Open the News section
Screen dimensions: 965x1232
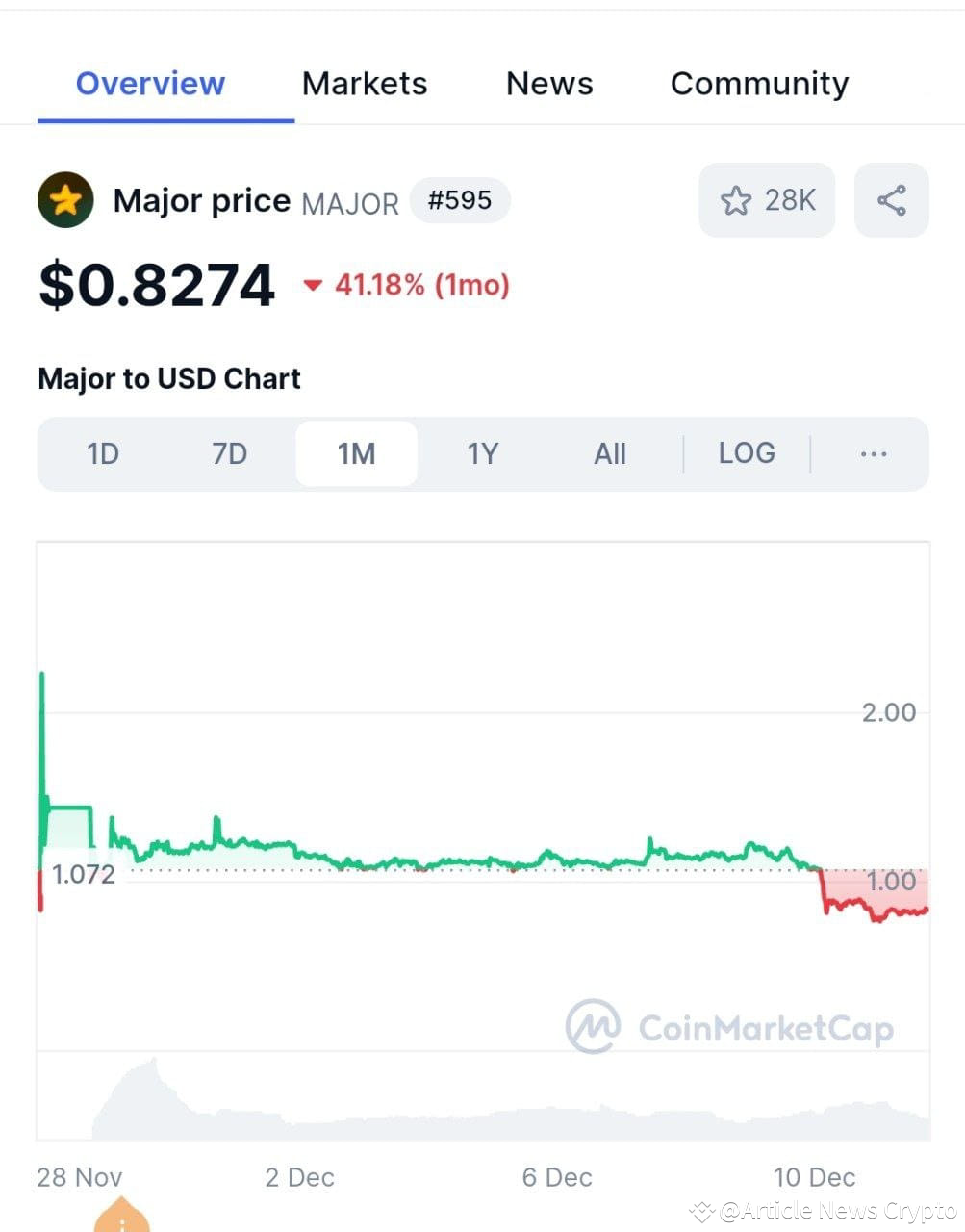549,84
